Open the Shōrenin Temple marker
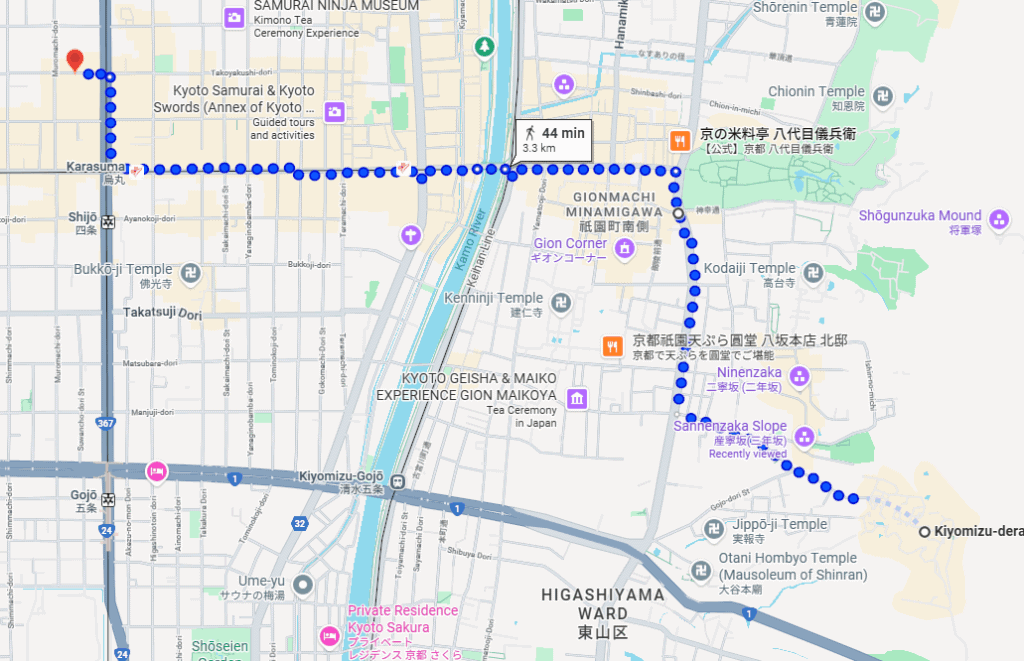 pos(875,13)
